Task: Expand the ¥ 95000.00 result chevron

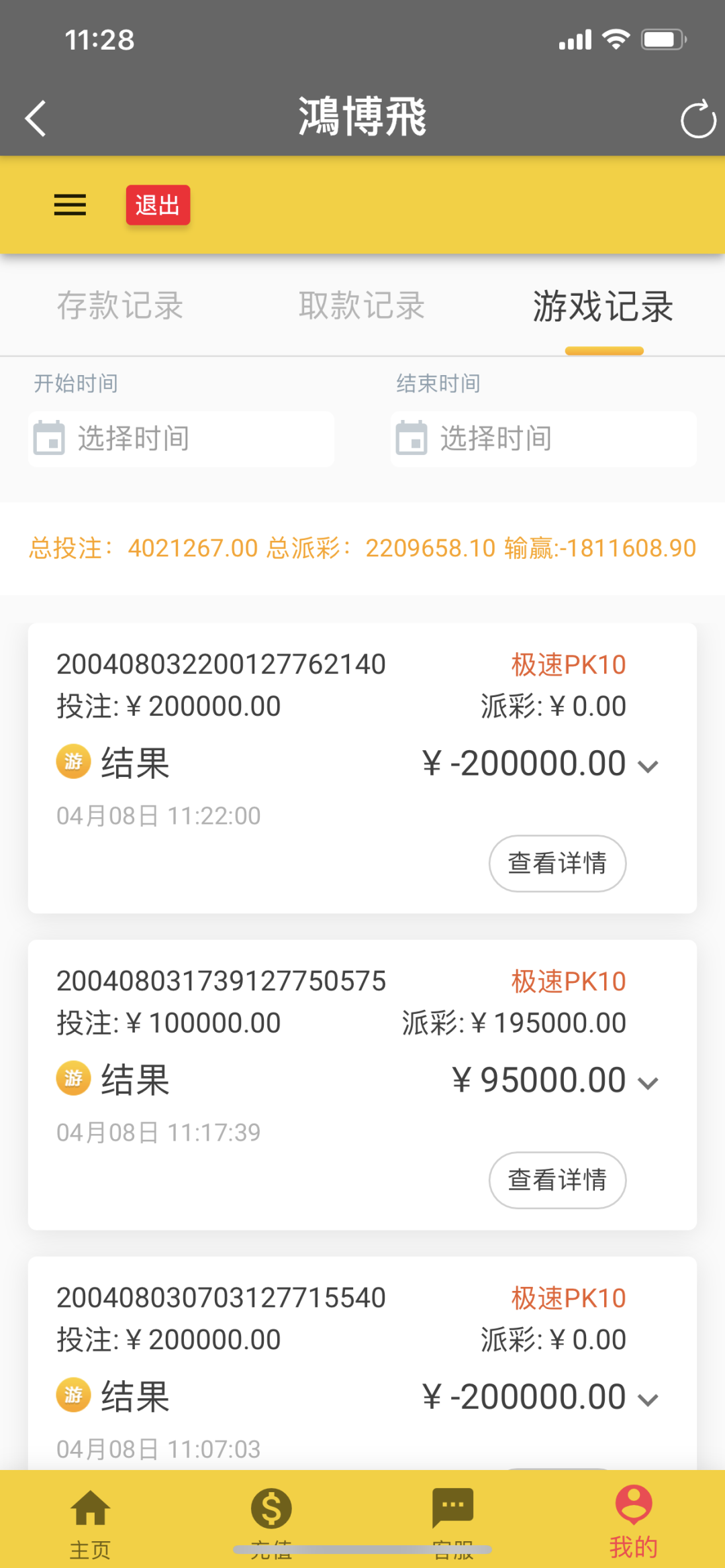Action: pos(648,1083)
